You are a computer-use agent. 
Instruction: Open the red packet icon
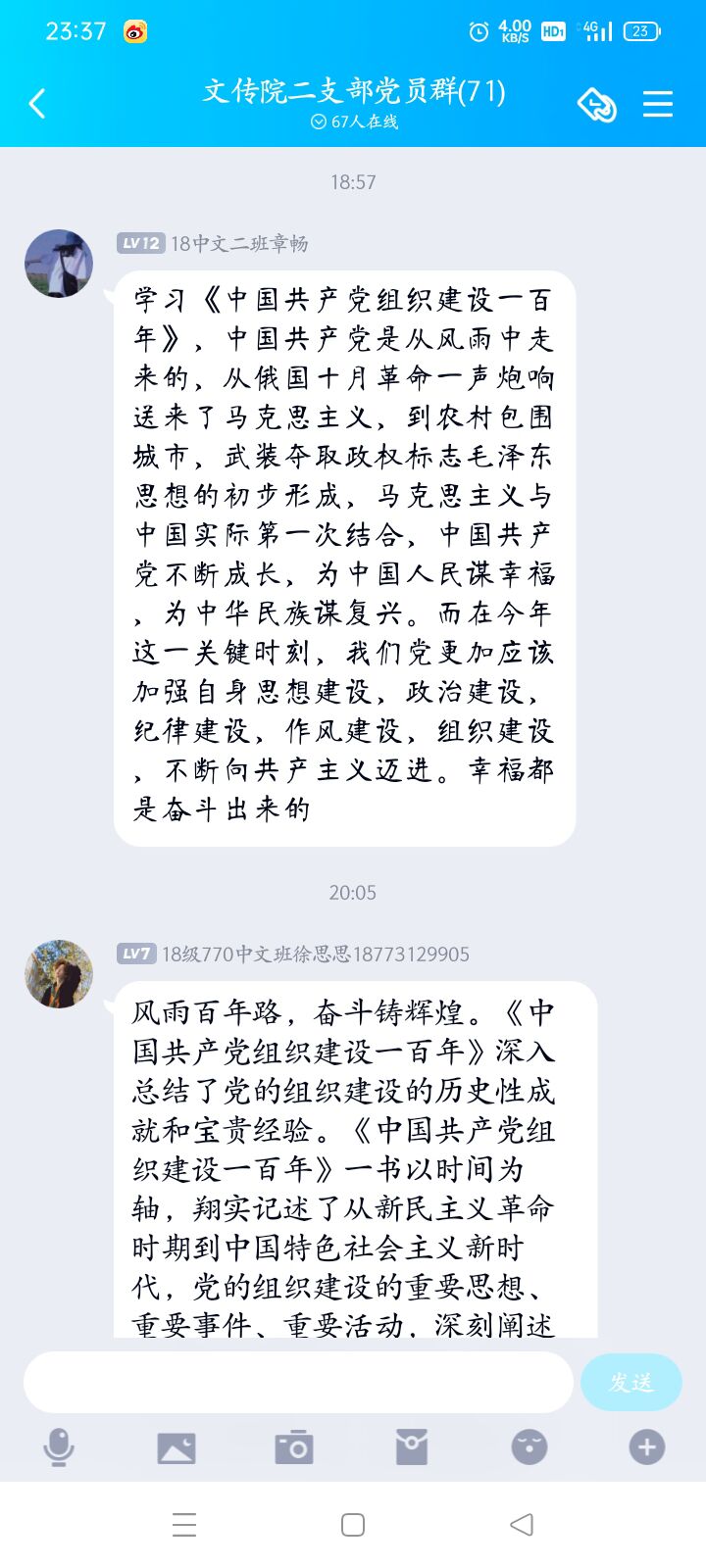[x=412, y=1447]
